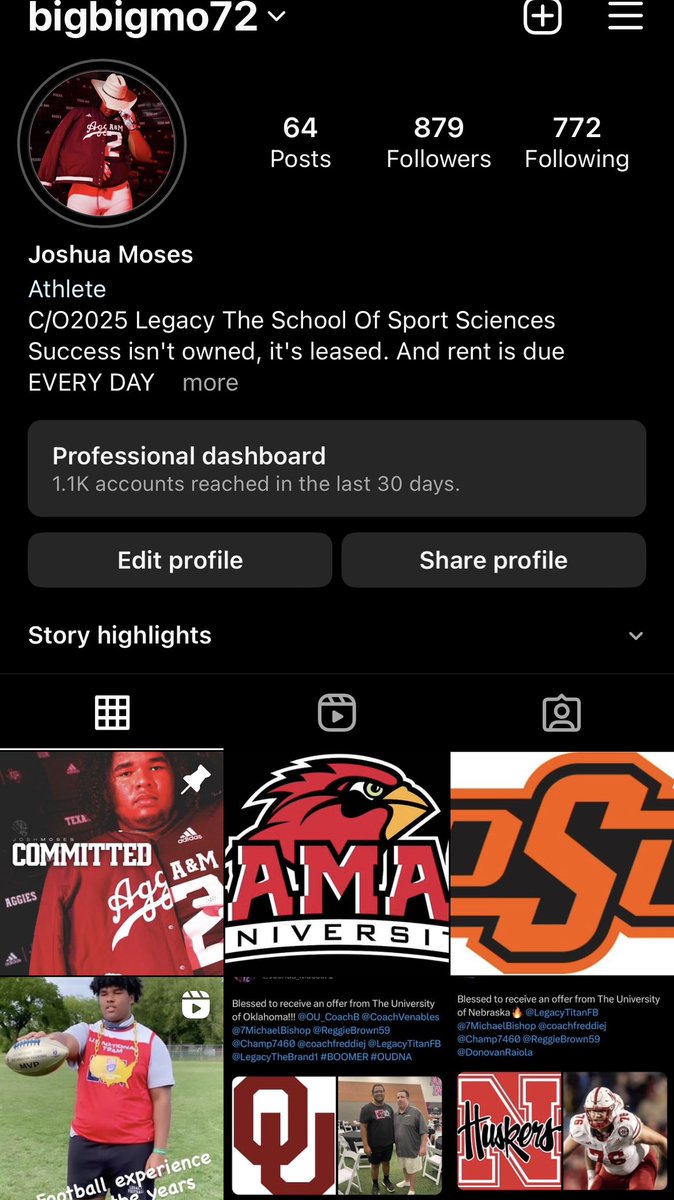View the 879 Followers list

click(x=439, y=143)
